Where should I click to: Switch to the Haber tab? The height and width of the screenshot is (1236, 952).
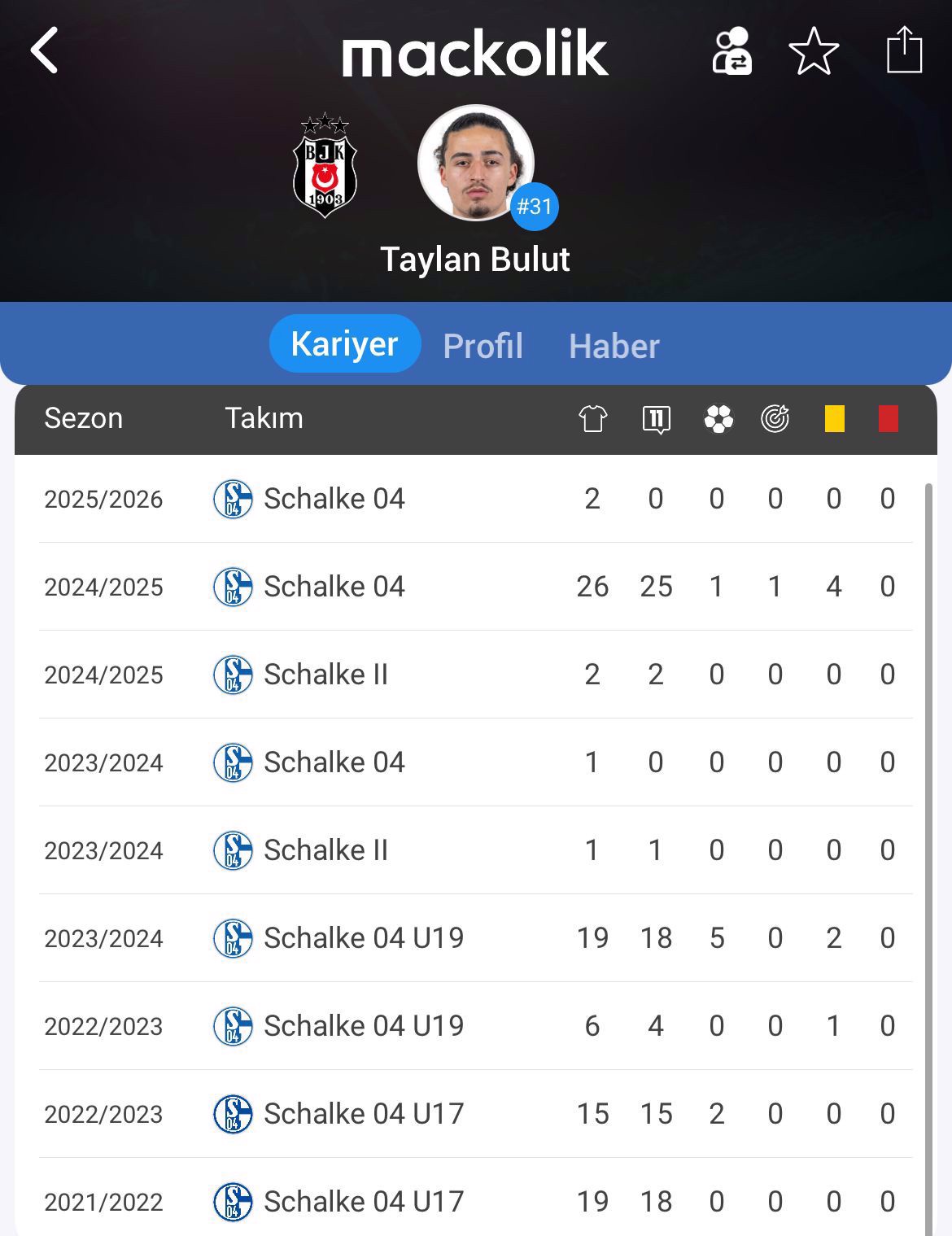pos(614,346)
